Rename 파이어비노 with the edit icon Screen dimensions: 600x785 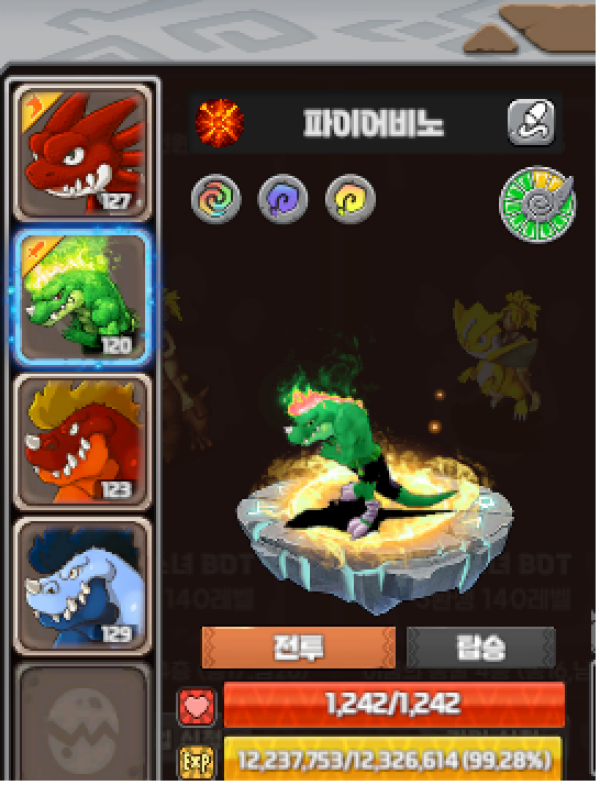point(530,124)
